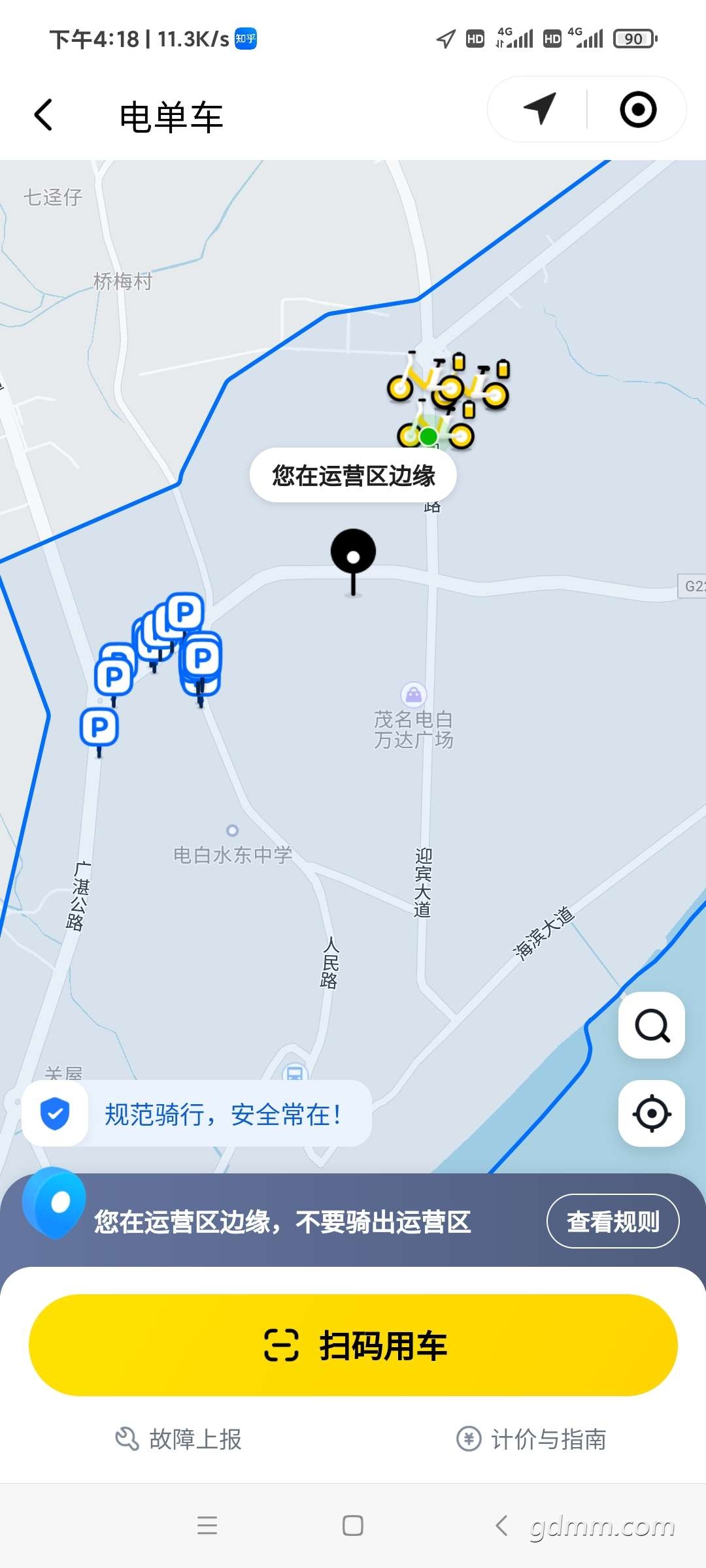Viewport: 706px width, 1568px height.
Task: Open 计价与指南 pricing and guide
Action: tap(531, 1439)
